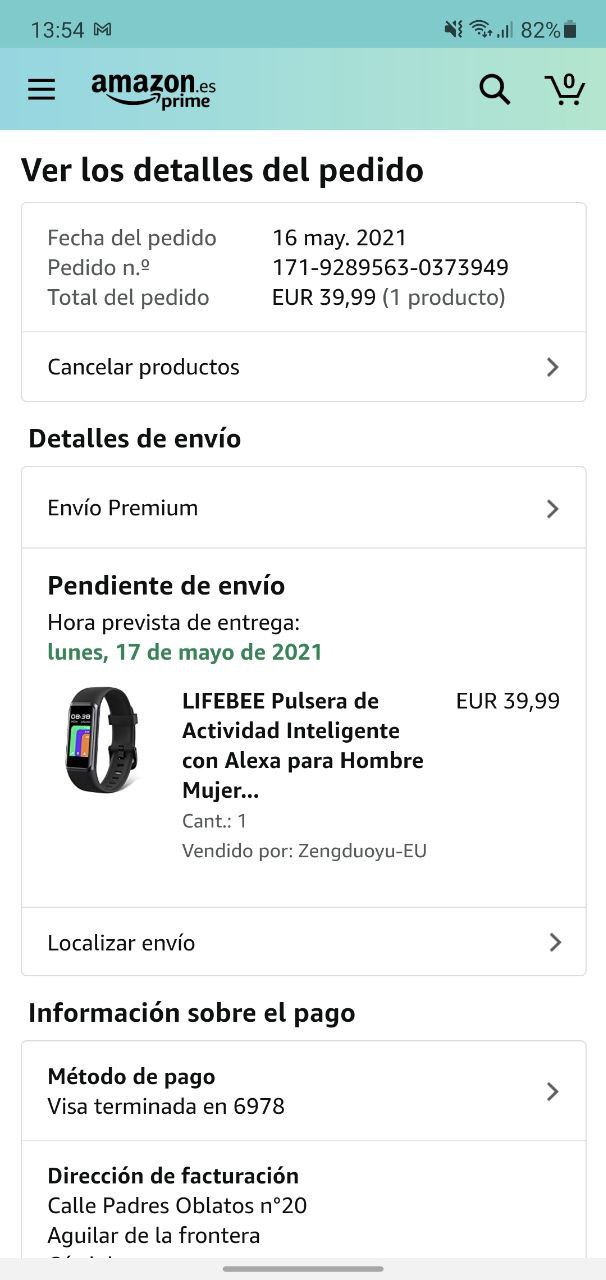The width and height of the screenshot is (606, 1280).
Task: Open the hamburger menu
Action: (x=41, y=90)
